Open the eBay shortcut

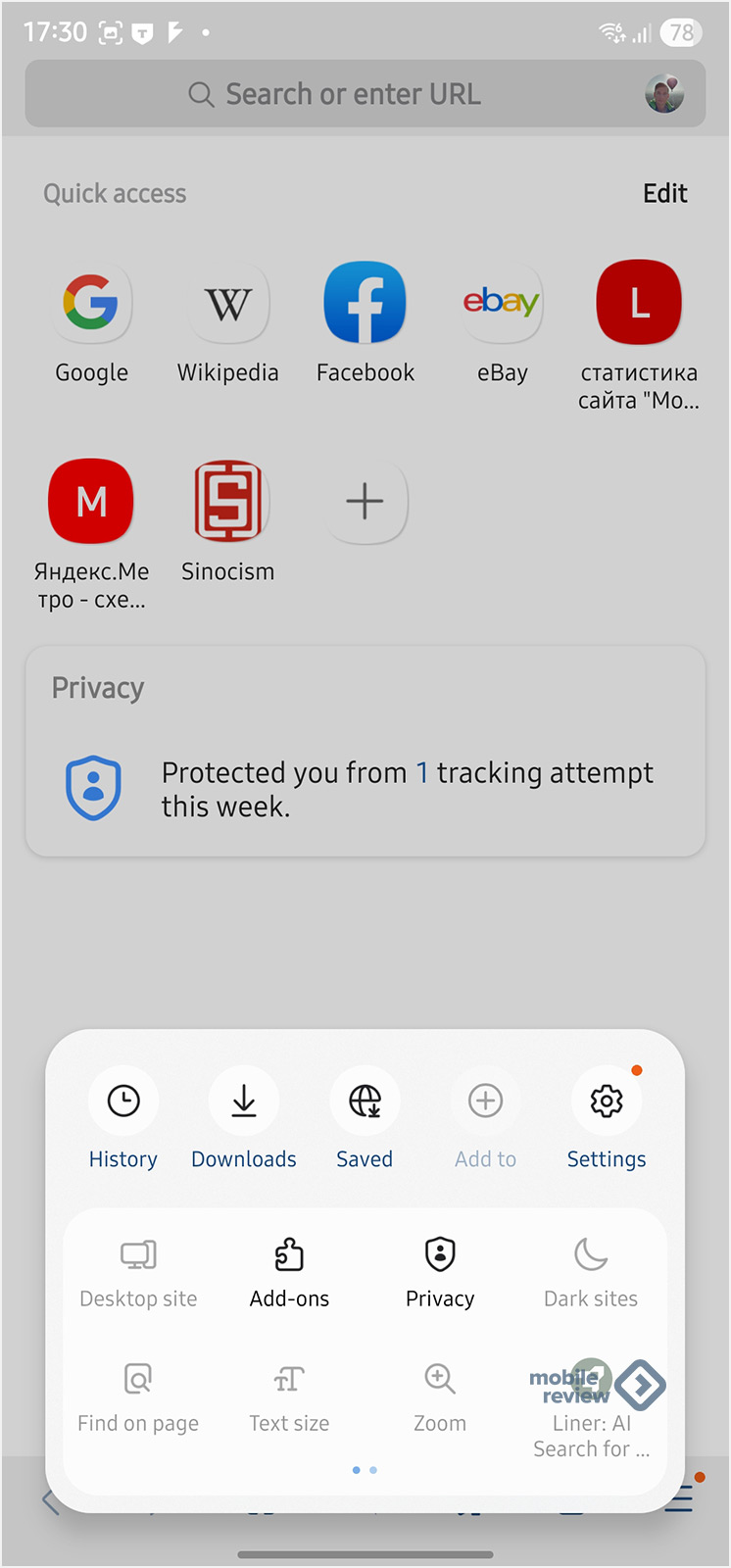[502, 303]
